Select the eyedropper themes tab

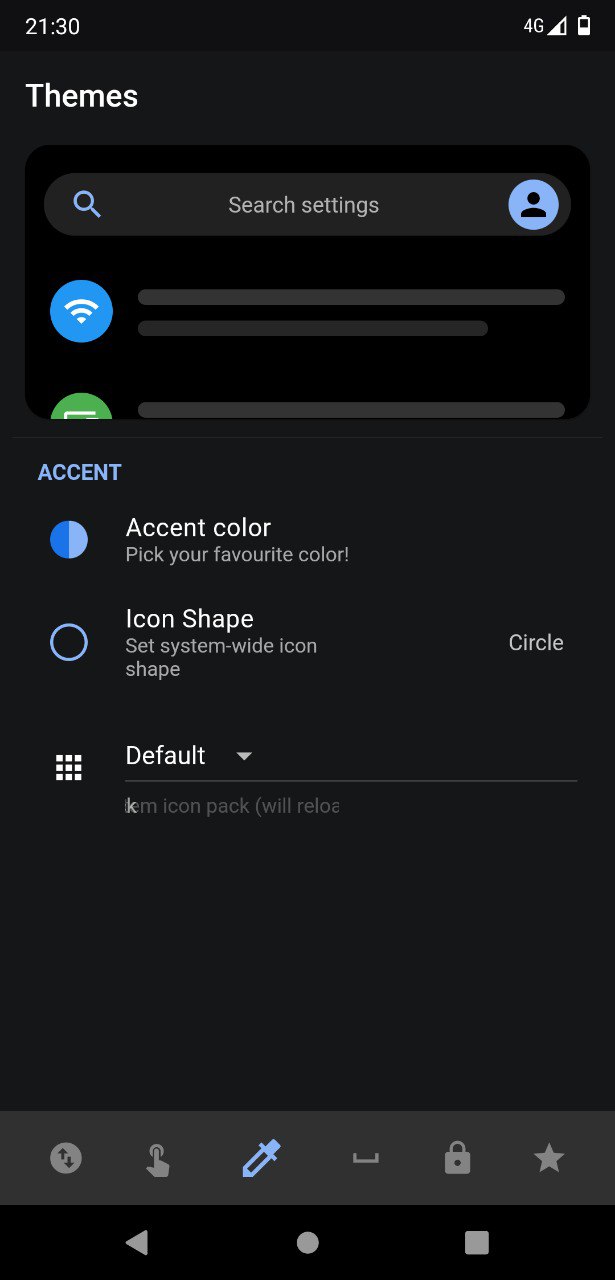coord(261,1158)
